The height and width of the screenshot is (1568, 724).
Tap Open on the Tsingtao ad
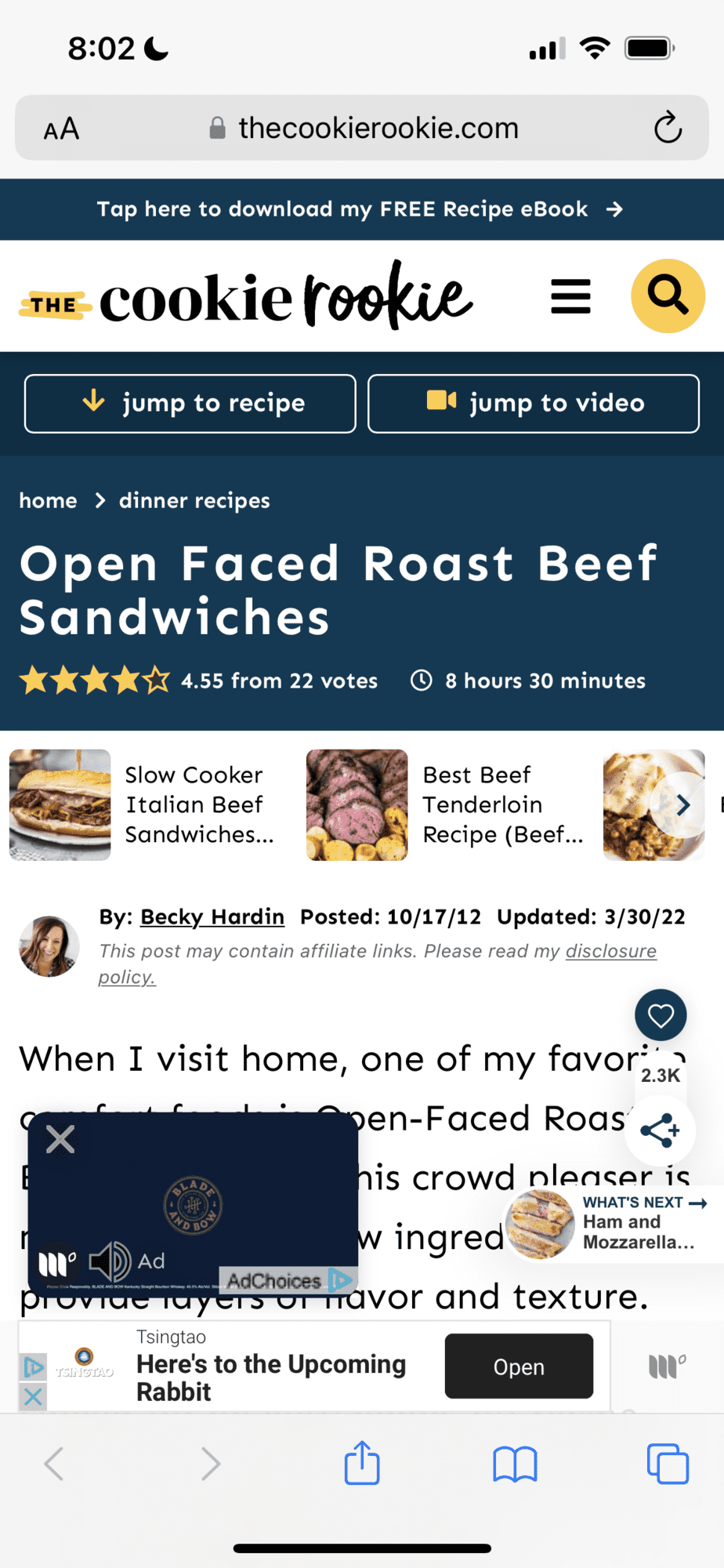tap(519, 1367)
